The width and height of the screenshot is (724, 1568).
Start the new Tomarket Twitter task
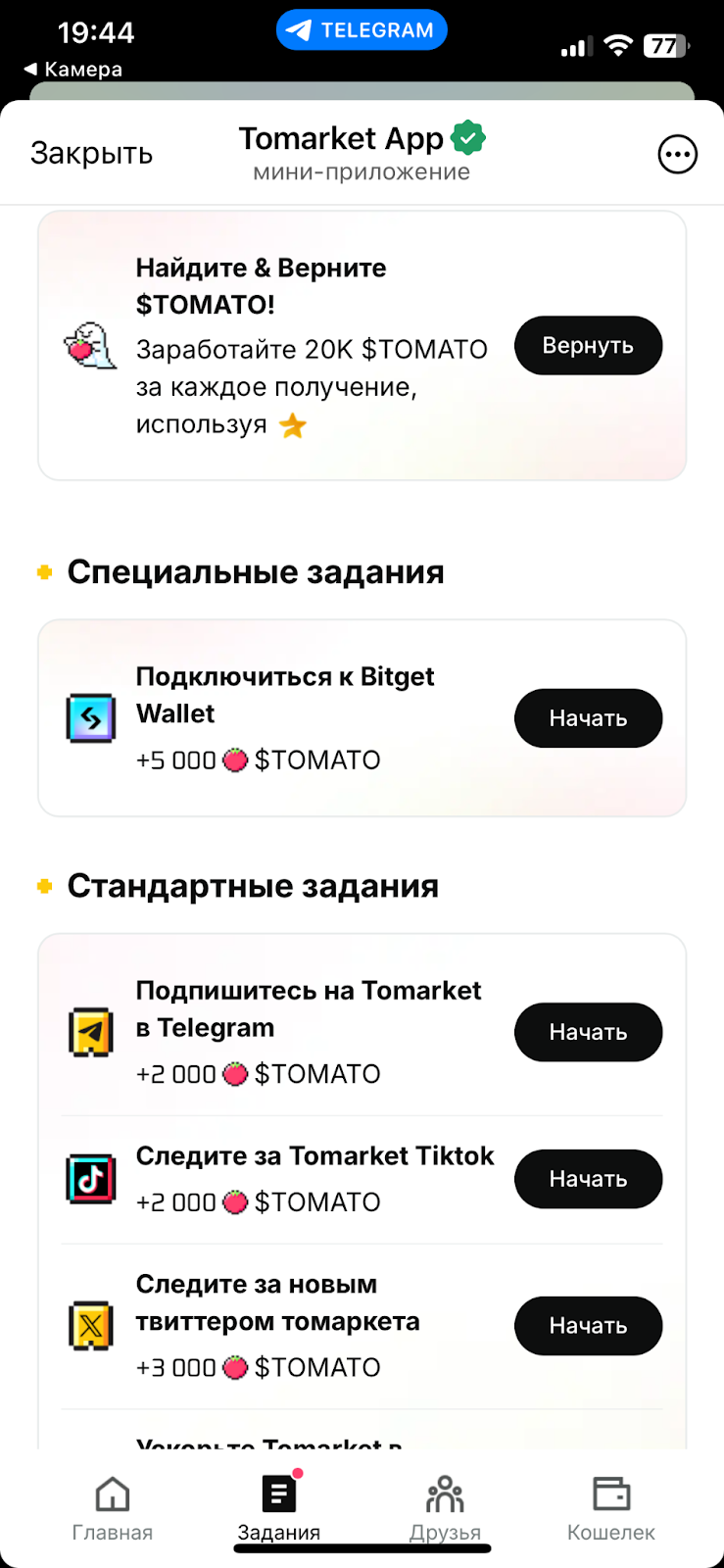(x=588, y=1326)
